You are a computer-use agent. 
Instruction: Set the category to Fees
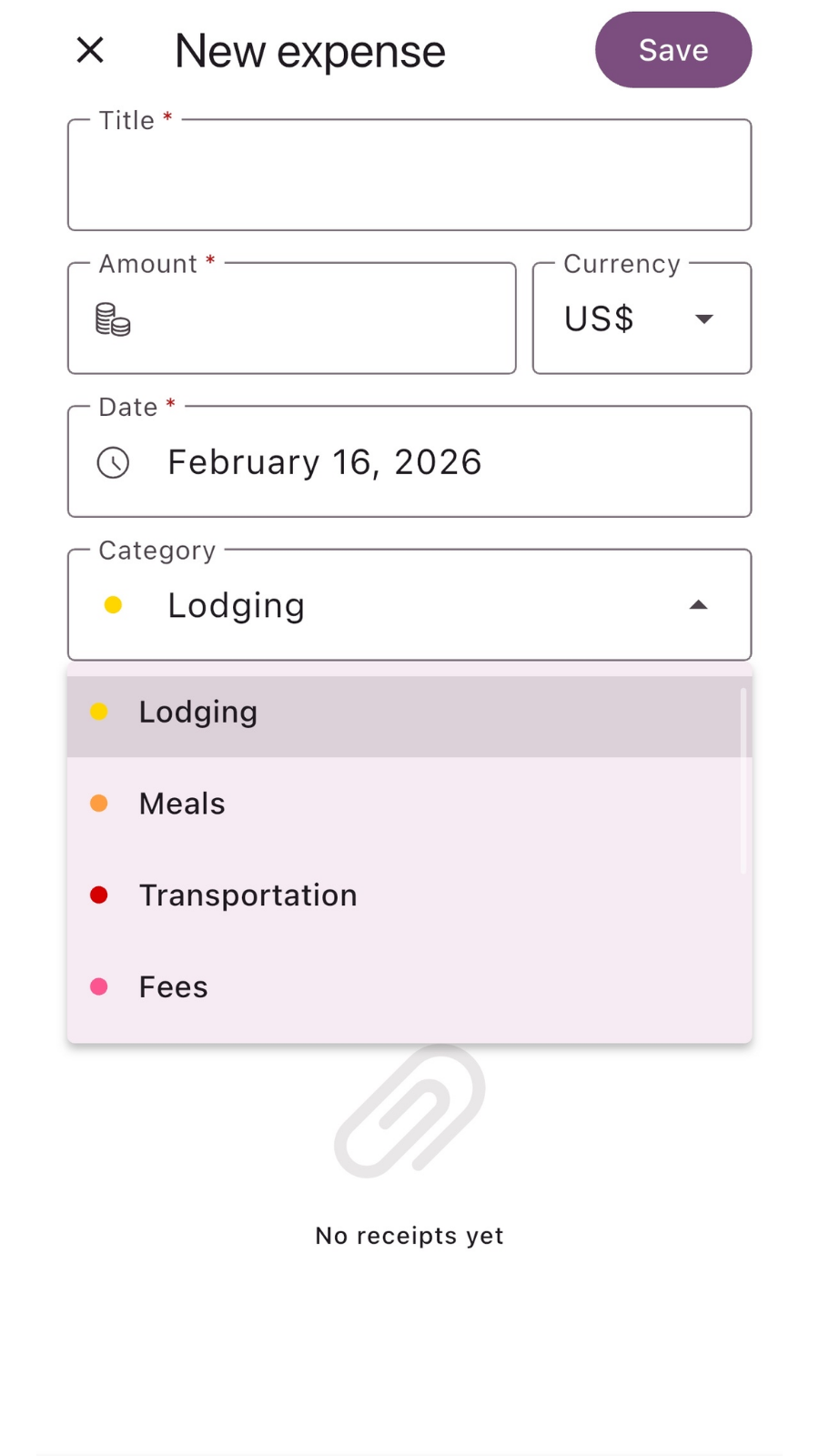(409, 987)
